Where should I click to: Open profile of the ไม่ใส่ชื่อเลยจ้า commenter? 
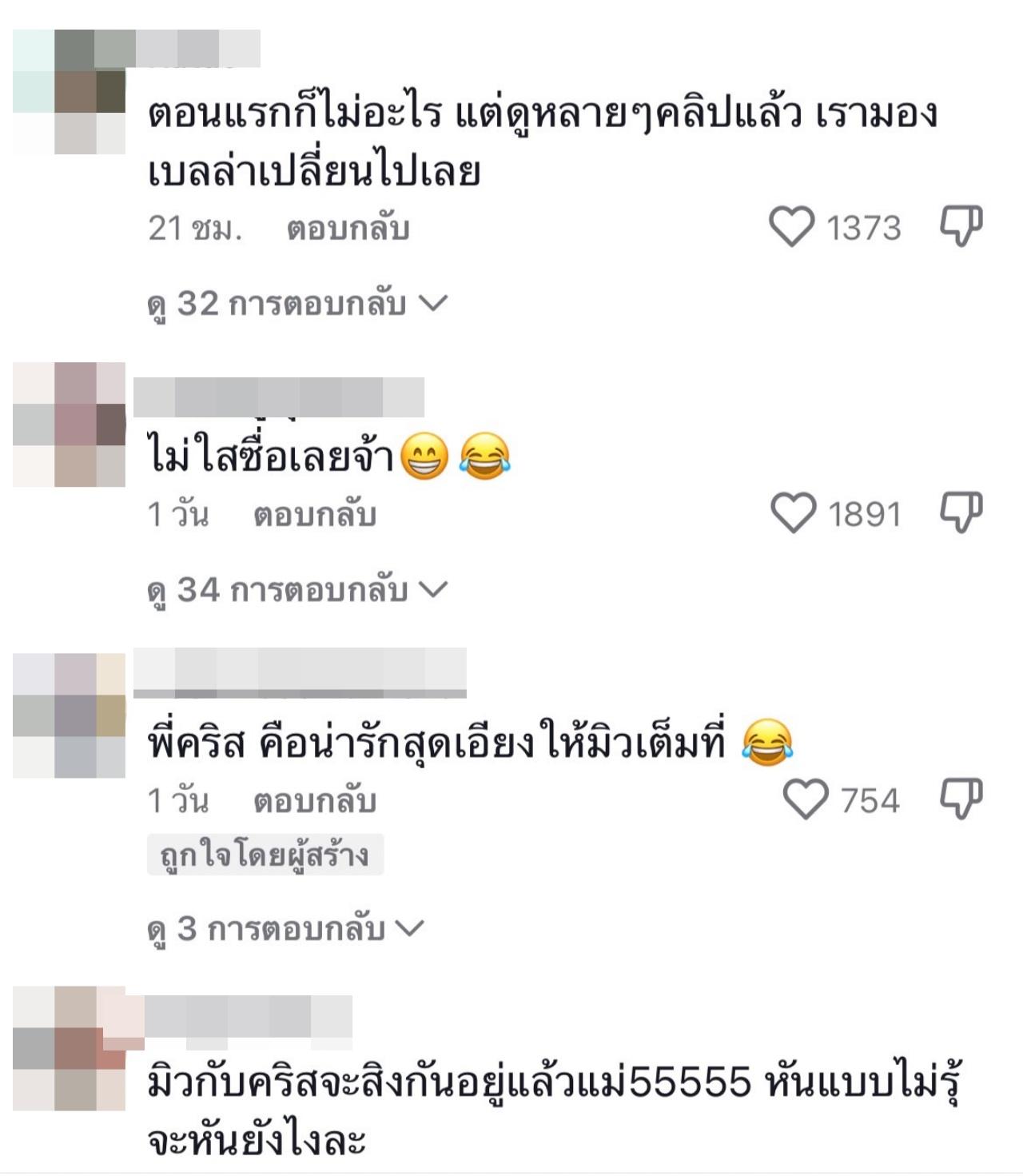pyautogui.click(x=70, y=425)
